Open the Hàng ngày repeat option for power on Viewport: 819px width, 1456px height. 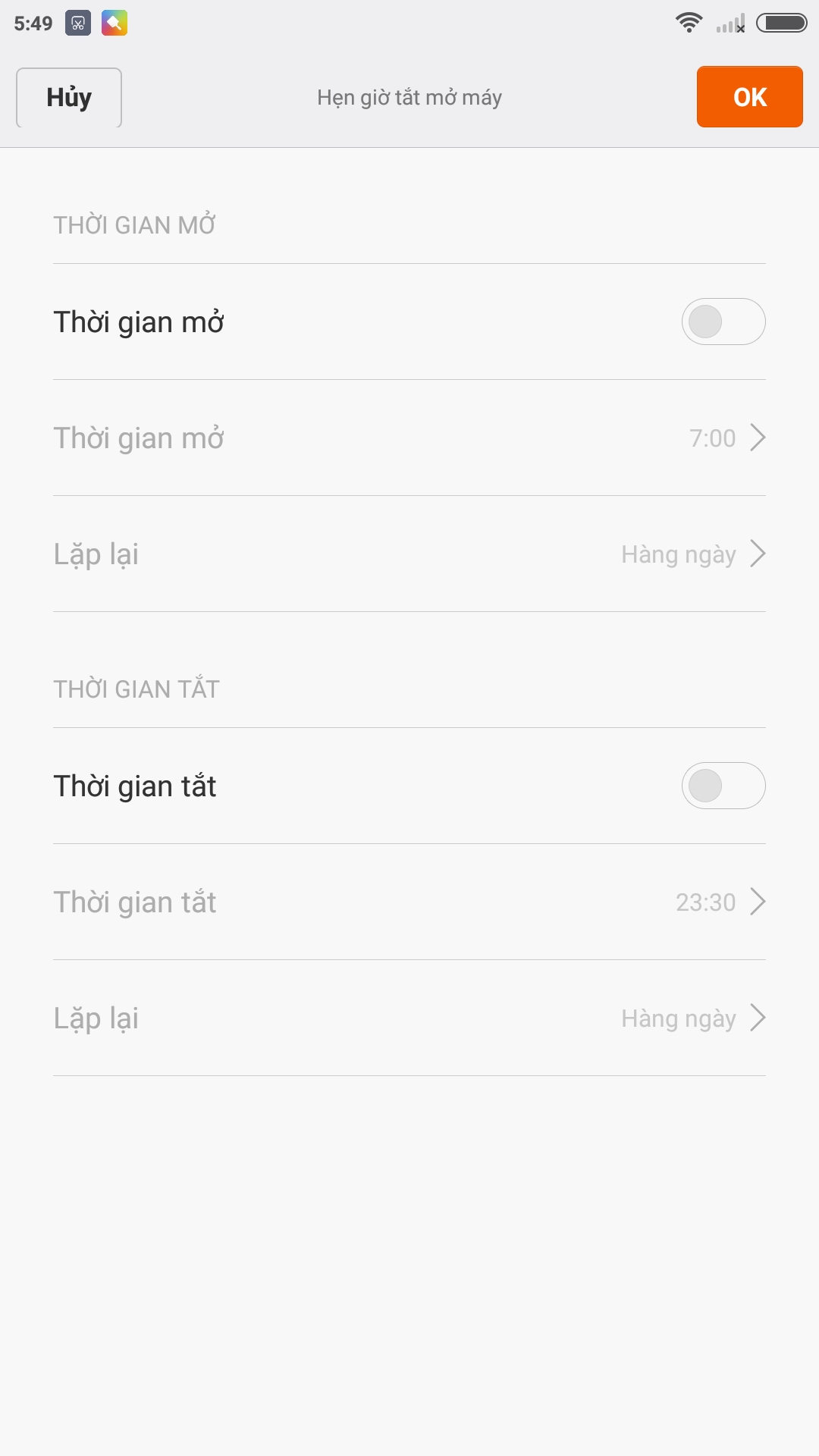(x=409, y=554)
